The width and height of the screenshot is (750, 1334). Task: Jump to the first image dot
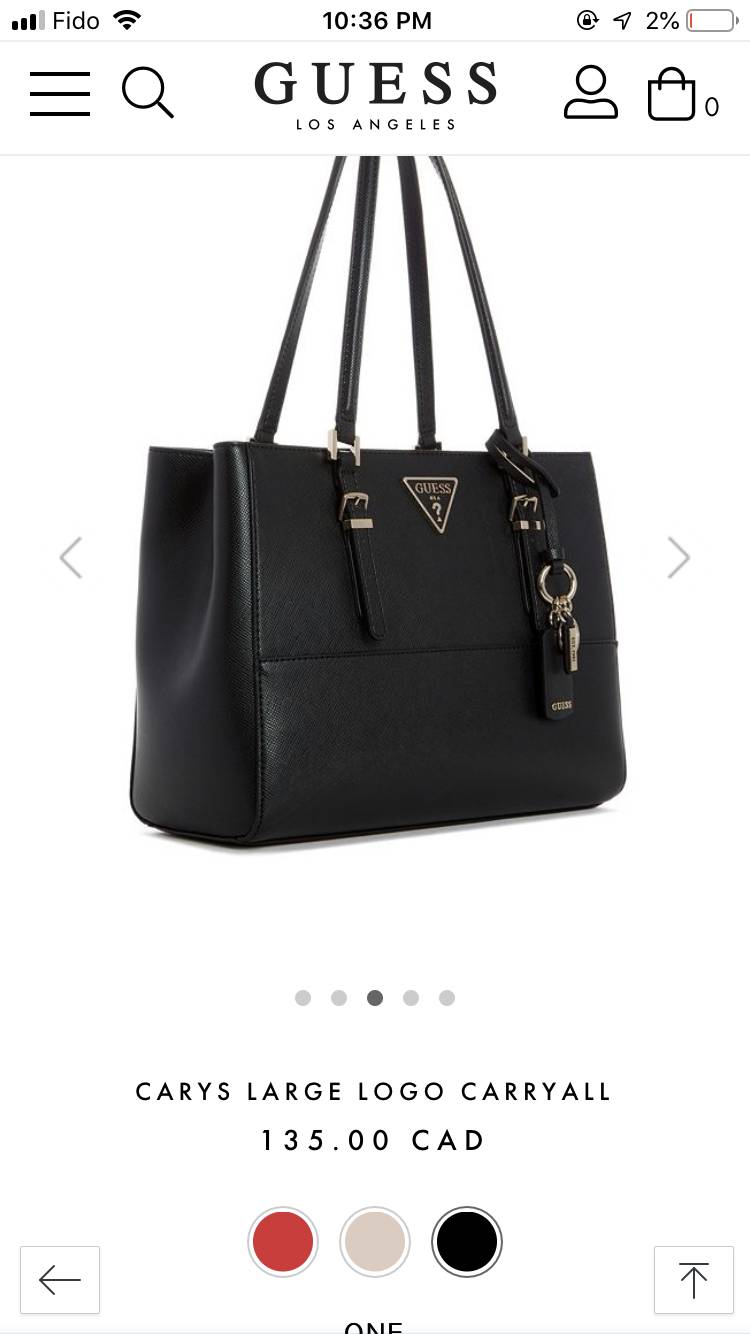coord(303,998)
